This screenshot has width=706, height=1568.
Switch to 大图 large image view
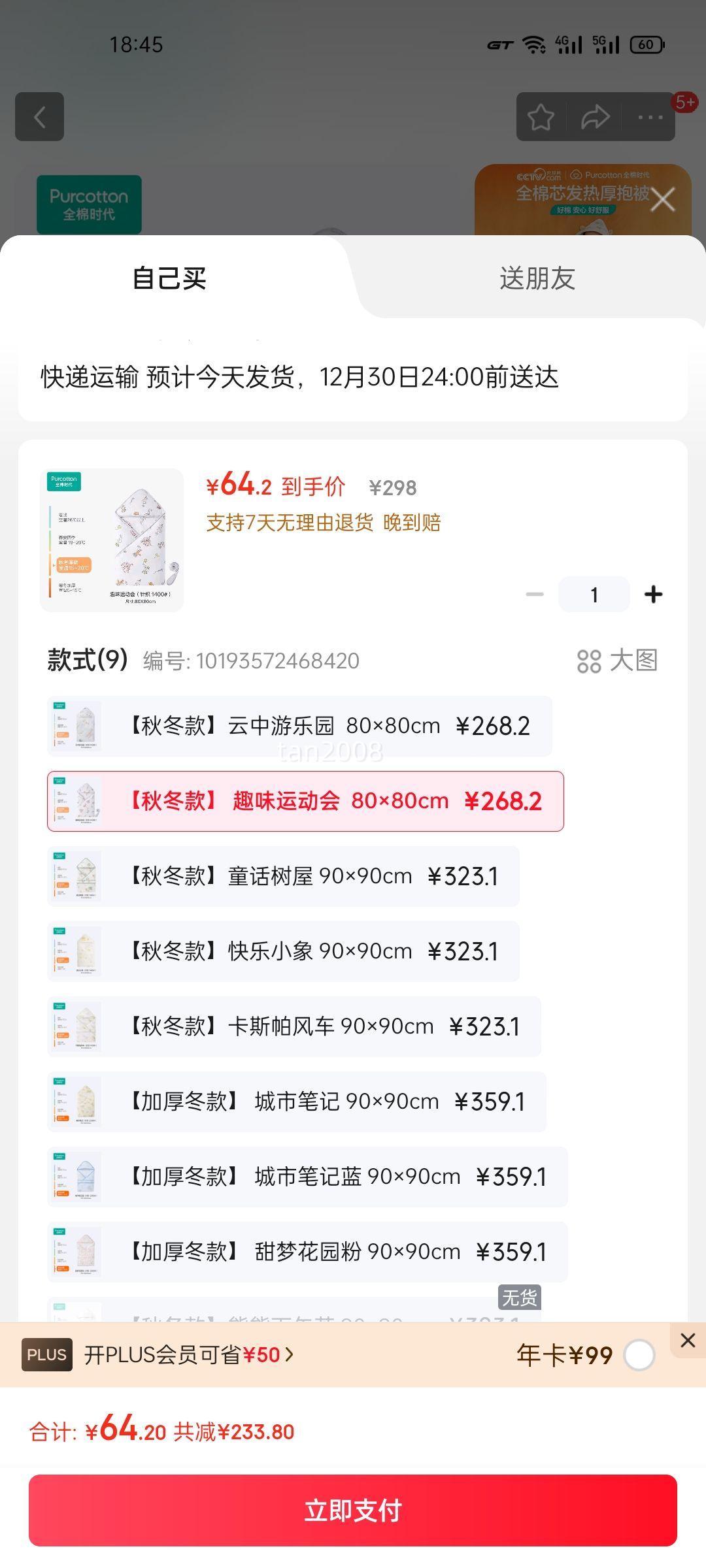617,661
